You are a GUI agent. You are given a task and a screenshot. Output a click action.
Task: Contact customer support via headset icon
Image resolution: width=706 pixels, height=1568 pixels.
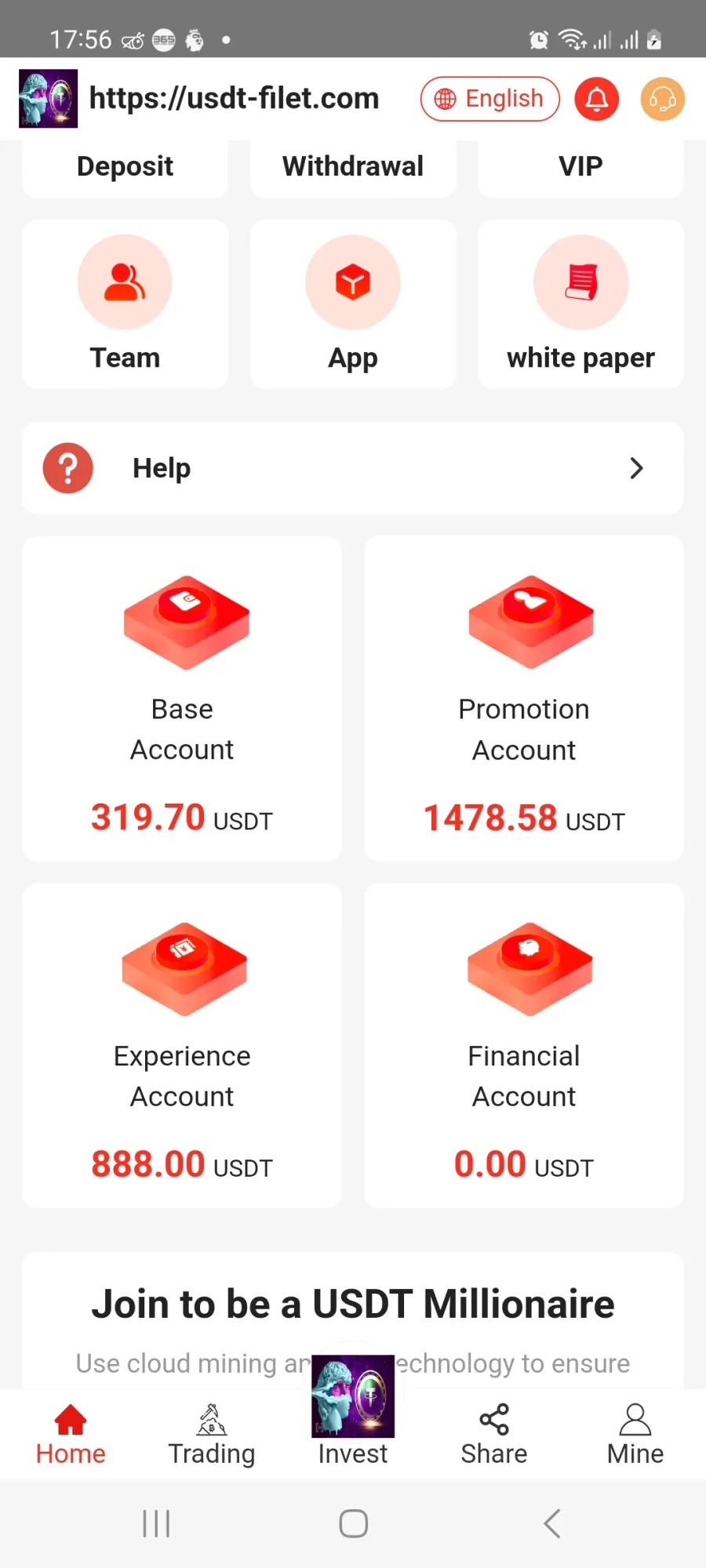[663, 99]
